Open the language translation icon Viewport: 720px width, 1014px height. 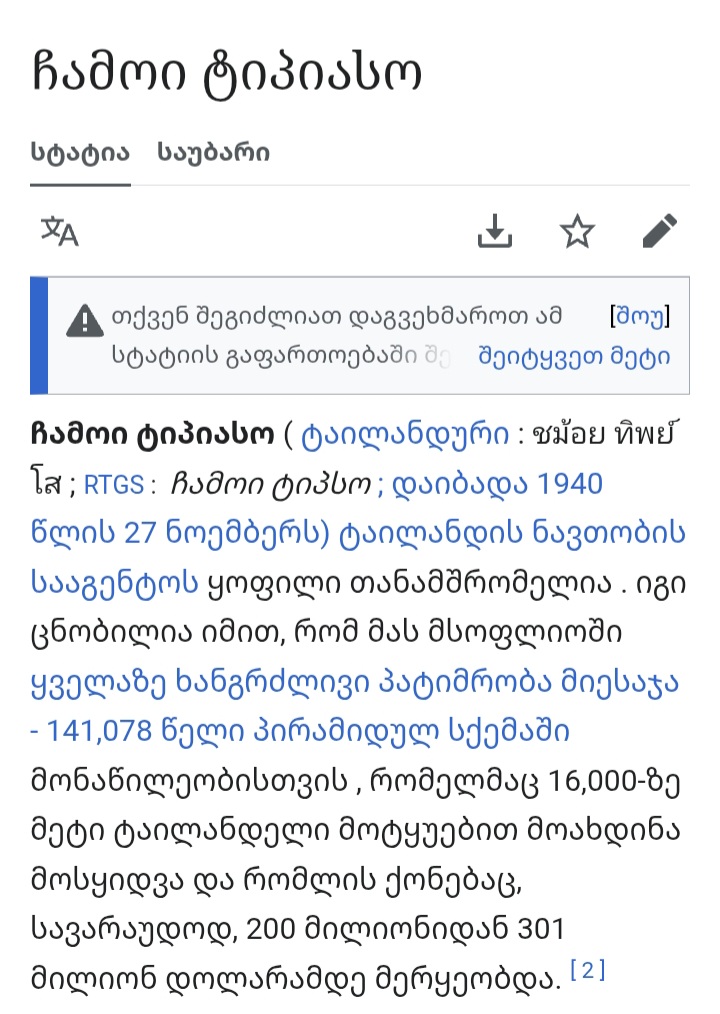[x=59, y=231]
